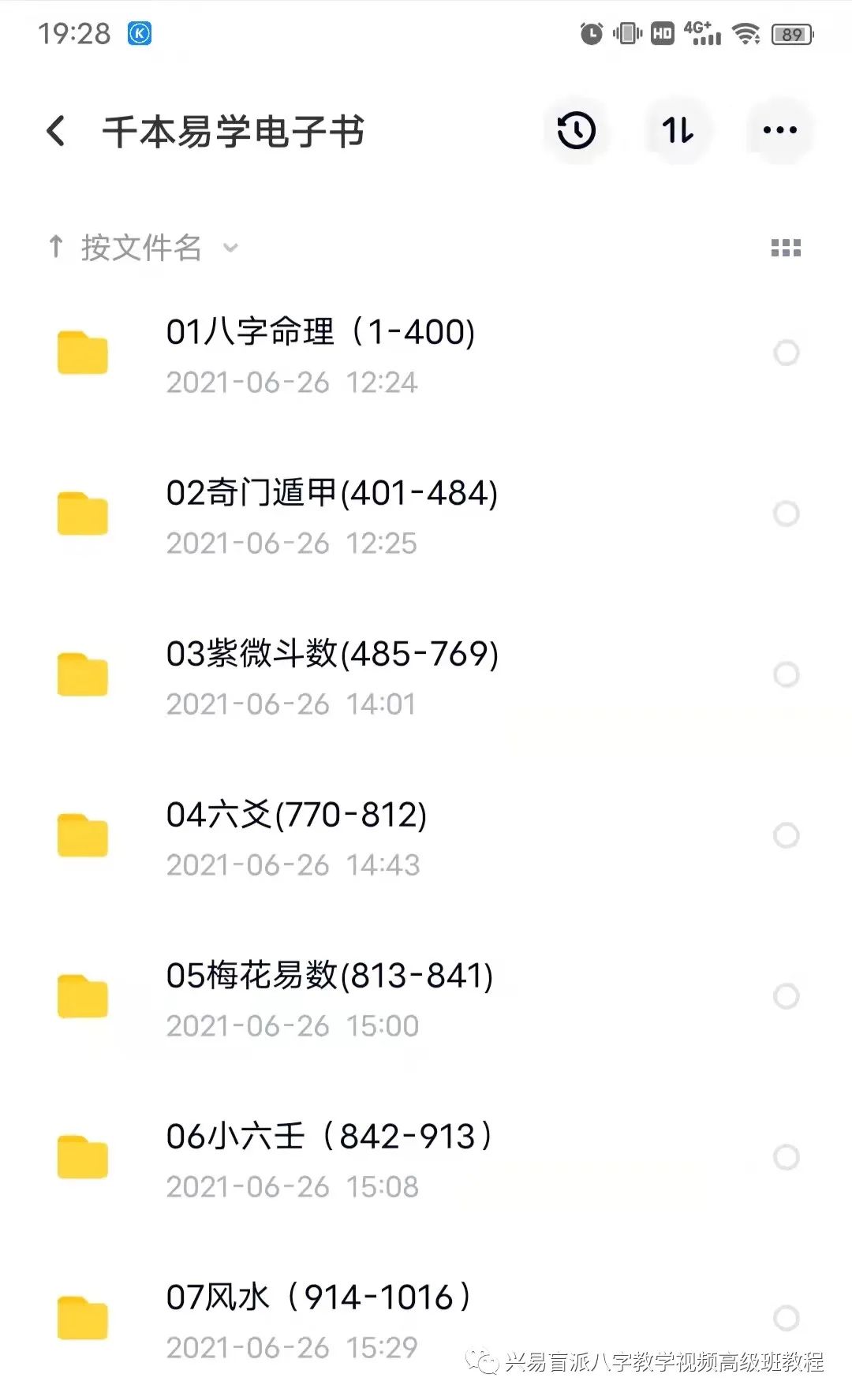
Task: Open folder 04六爻(770-812)
Action: click(296, 835)
